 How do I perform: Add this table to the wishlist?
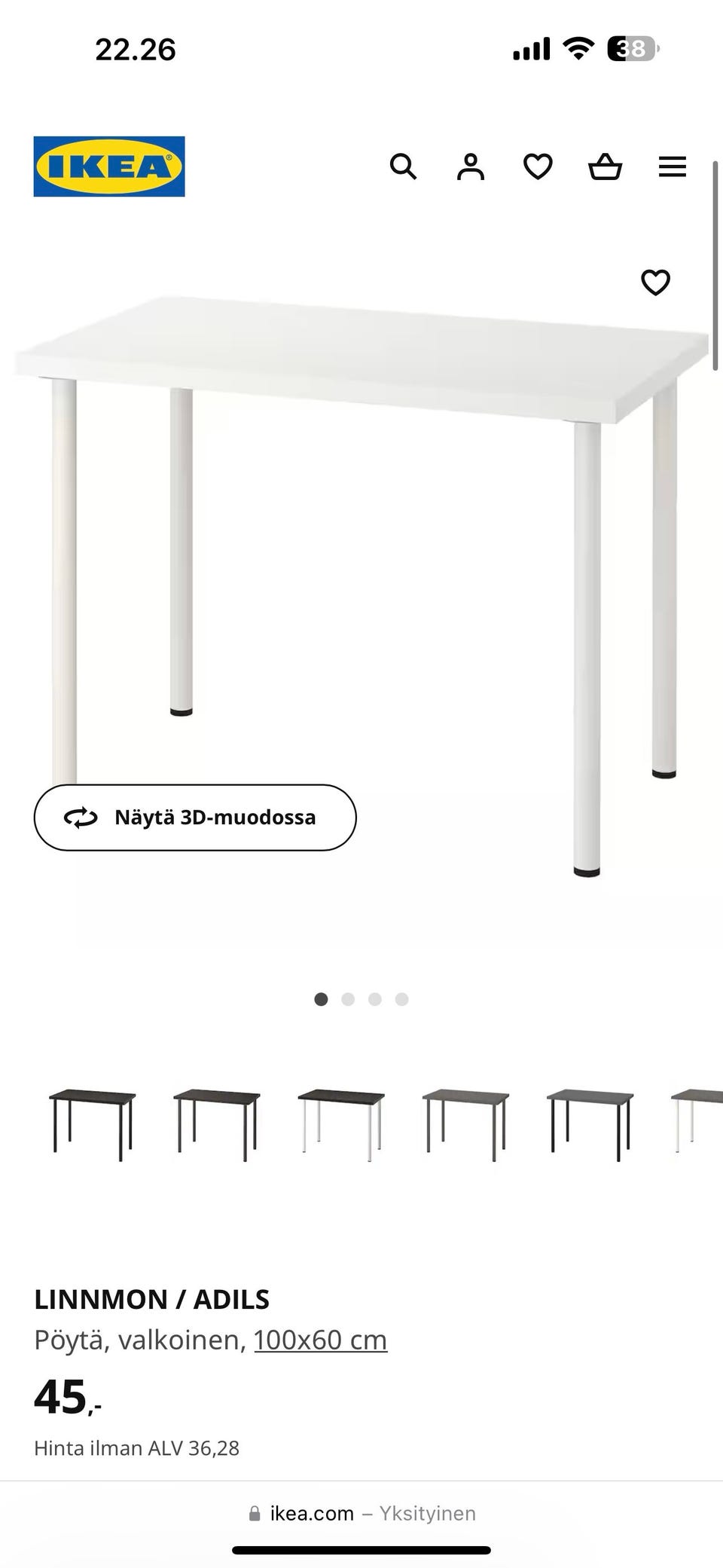click(x=655, y=283)
